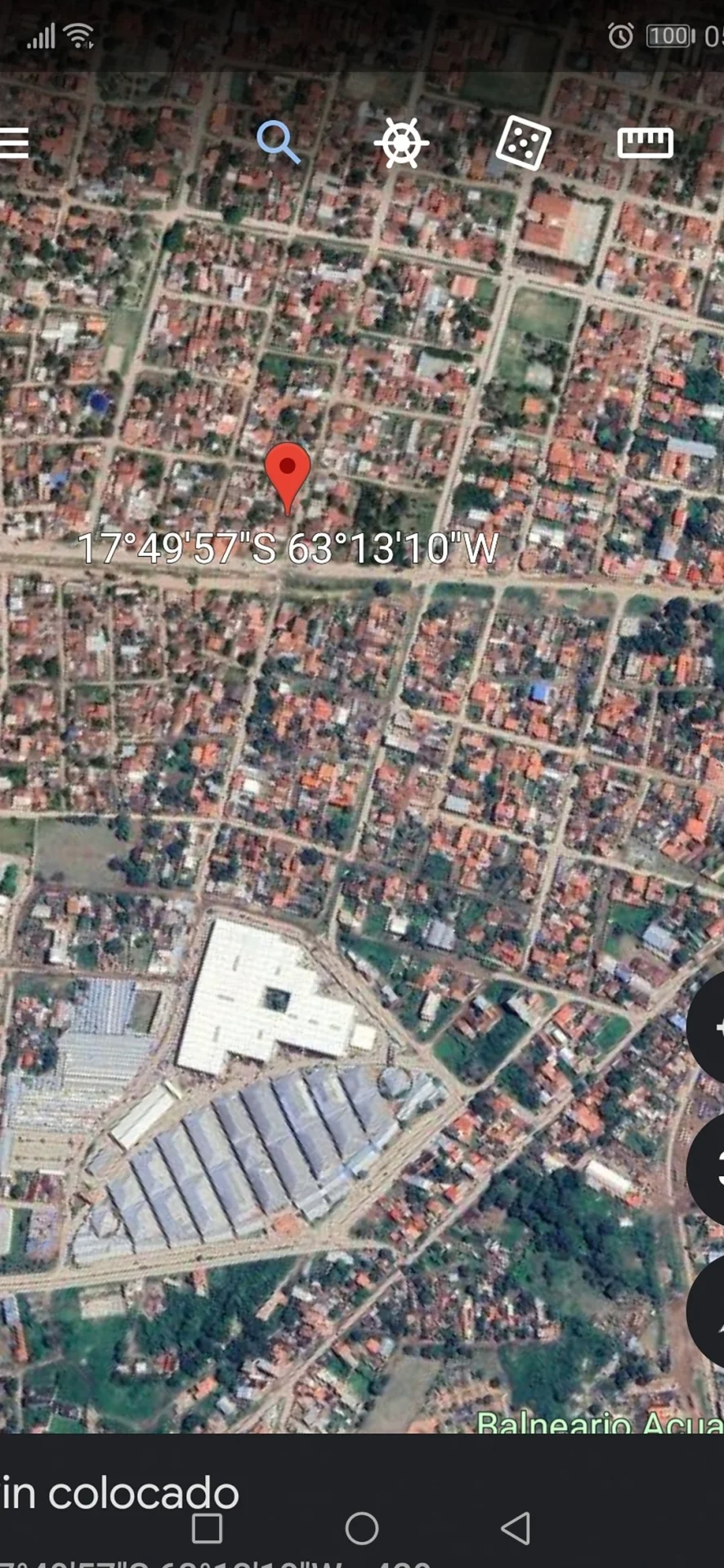Open the hamburger menu

pos(15,143)
